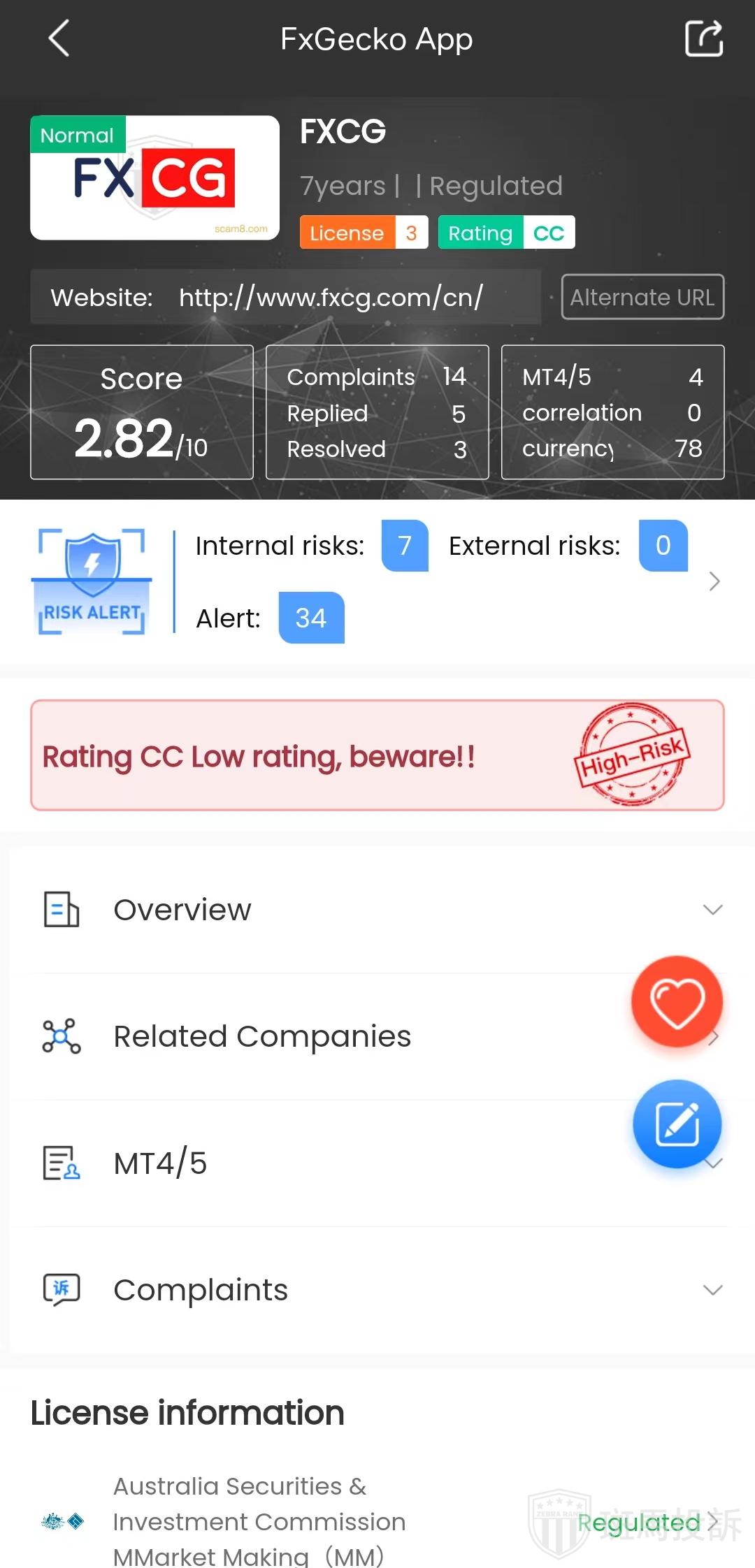Share this FXCG broker page
This screenshot has height=1568, width=755.
click(703, 38)
